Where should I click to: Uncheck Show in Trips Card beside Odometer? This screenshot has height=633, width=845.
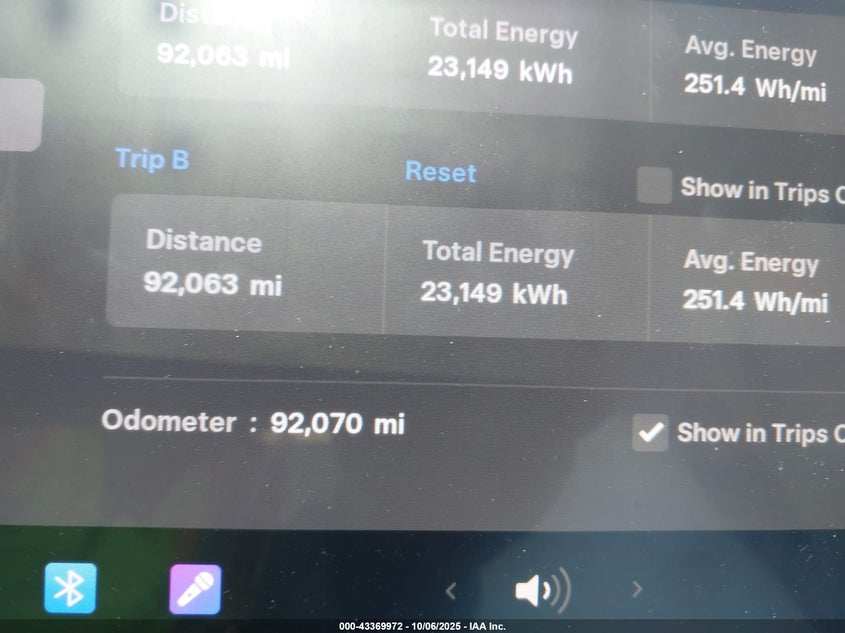click(x=651, y=433)
